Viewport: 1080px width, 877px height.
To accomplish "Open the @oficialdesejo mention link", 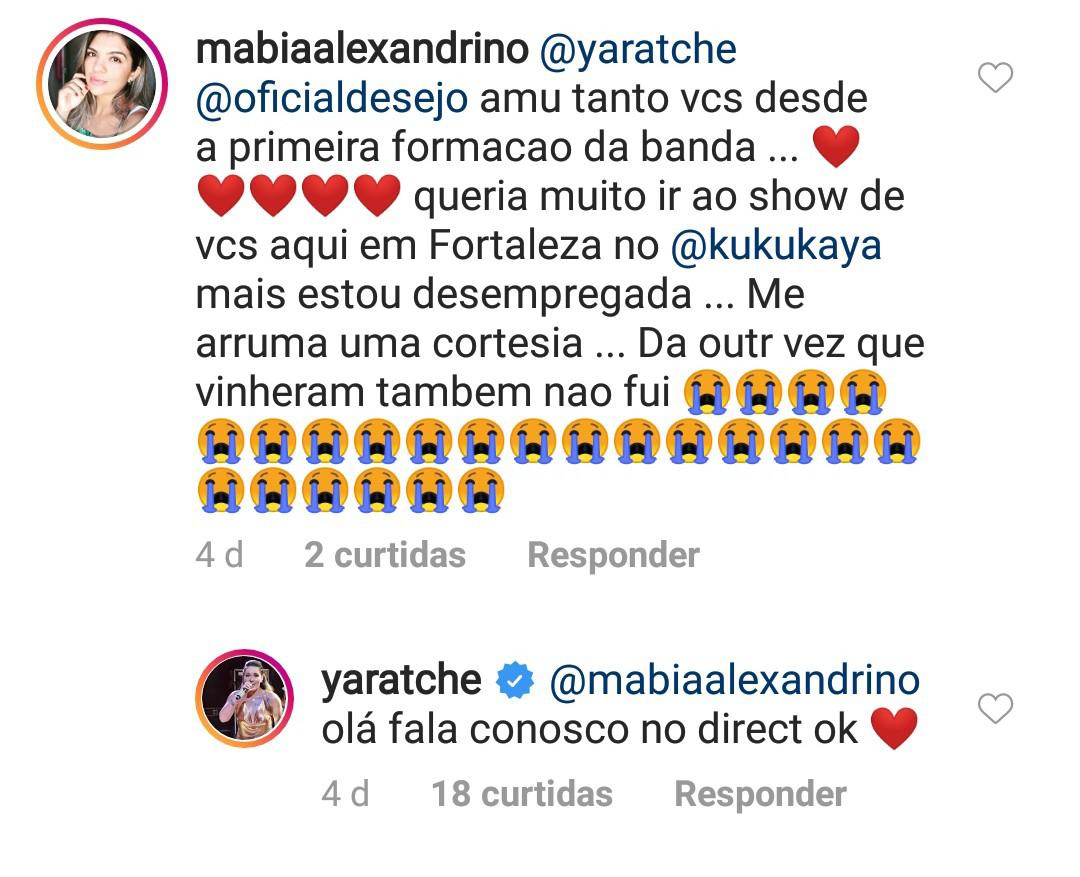I will pyautogui.click(x=331, y=98).
